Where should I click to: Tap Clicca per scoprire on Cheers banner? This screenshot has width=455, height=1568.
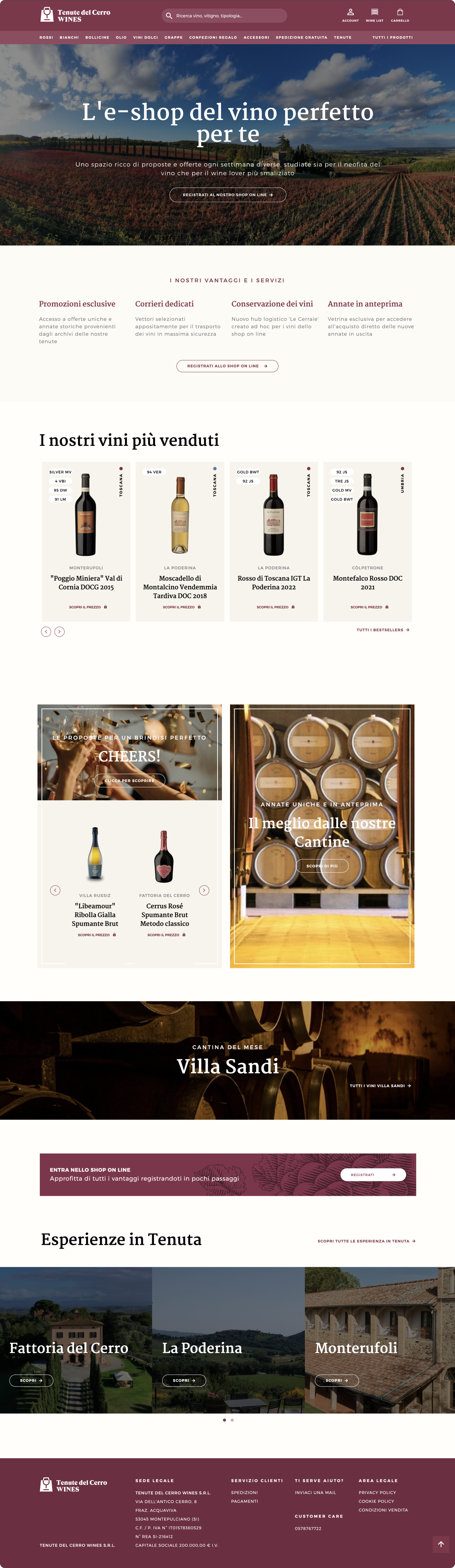pos(130,780)
